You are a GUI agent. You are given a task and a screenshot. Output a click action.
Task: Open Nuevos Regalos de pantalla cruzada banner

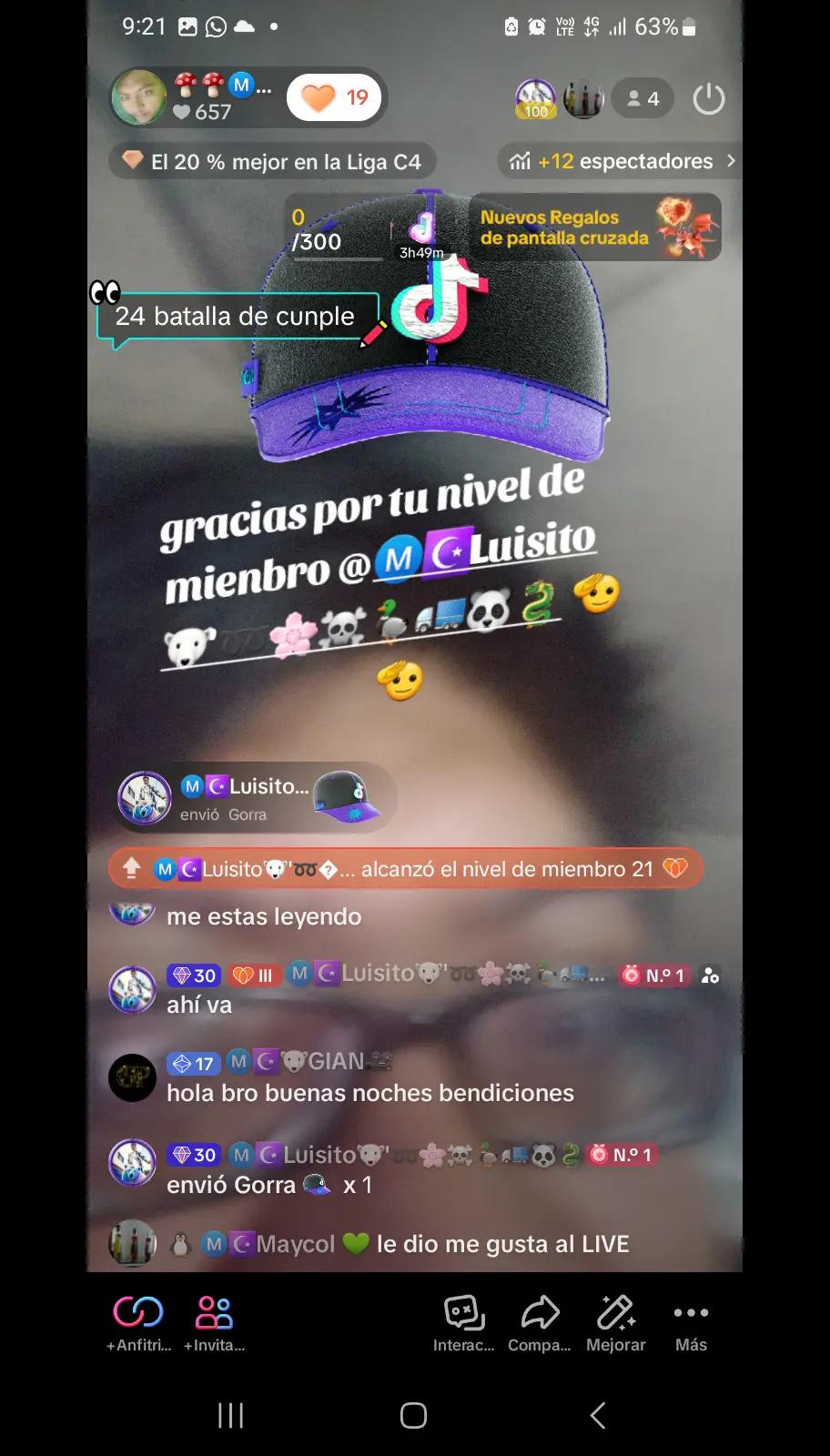pos(595,227)
